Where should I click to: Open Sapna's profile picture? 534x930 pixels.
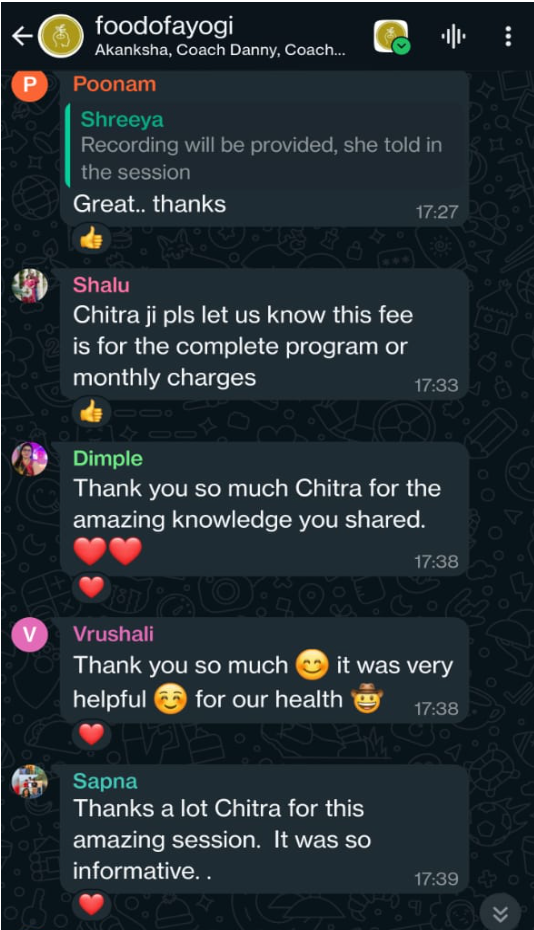(30, 782)
